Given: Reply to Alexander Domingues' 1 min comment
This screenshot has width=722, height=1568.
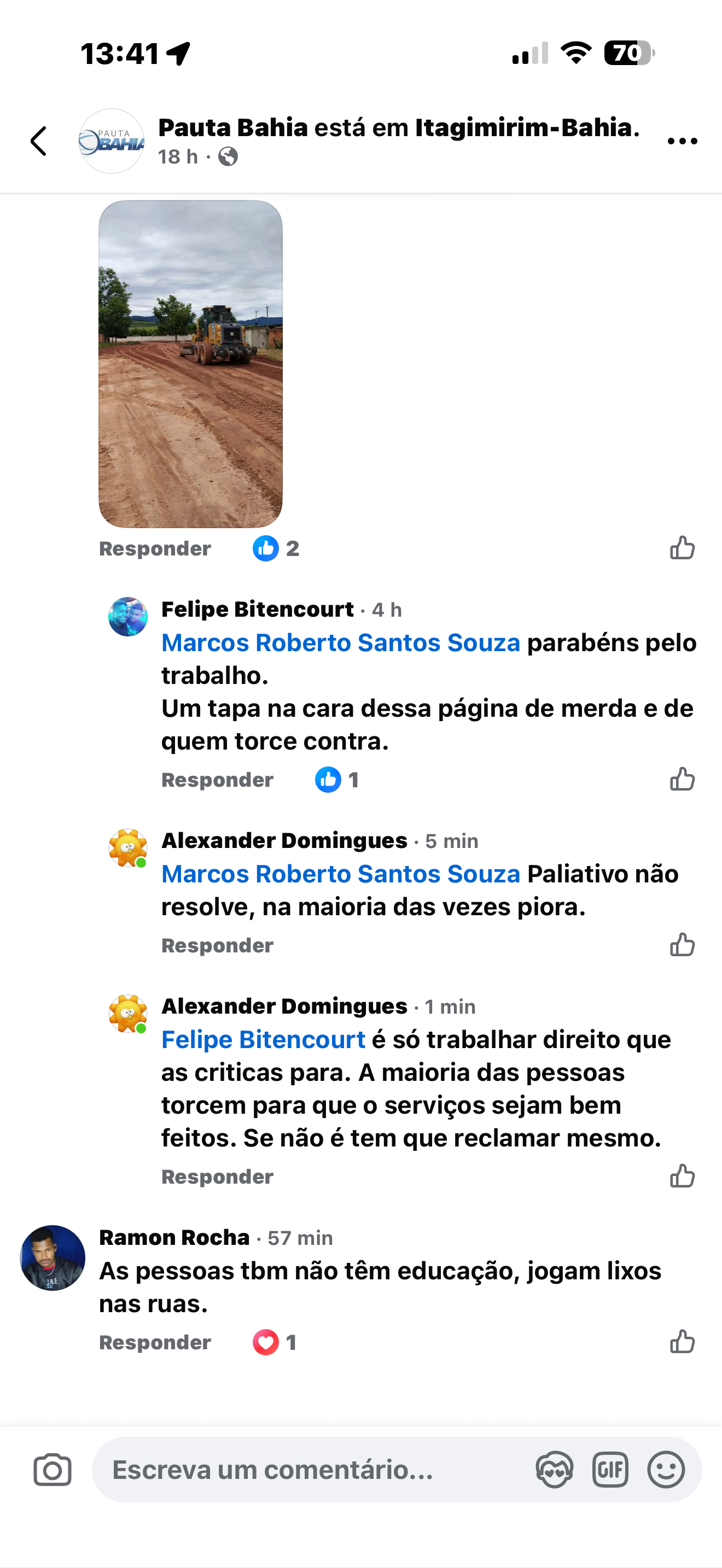Looking at the screenshot, I should point(217,1177).
